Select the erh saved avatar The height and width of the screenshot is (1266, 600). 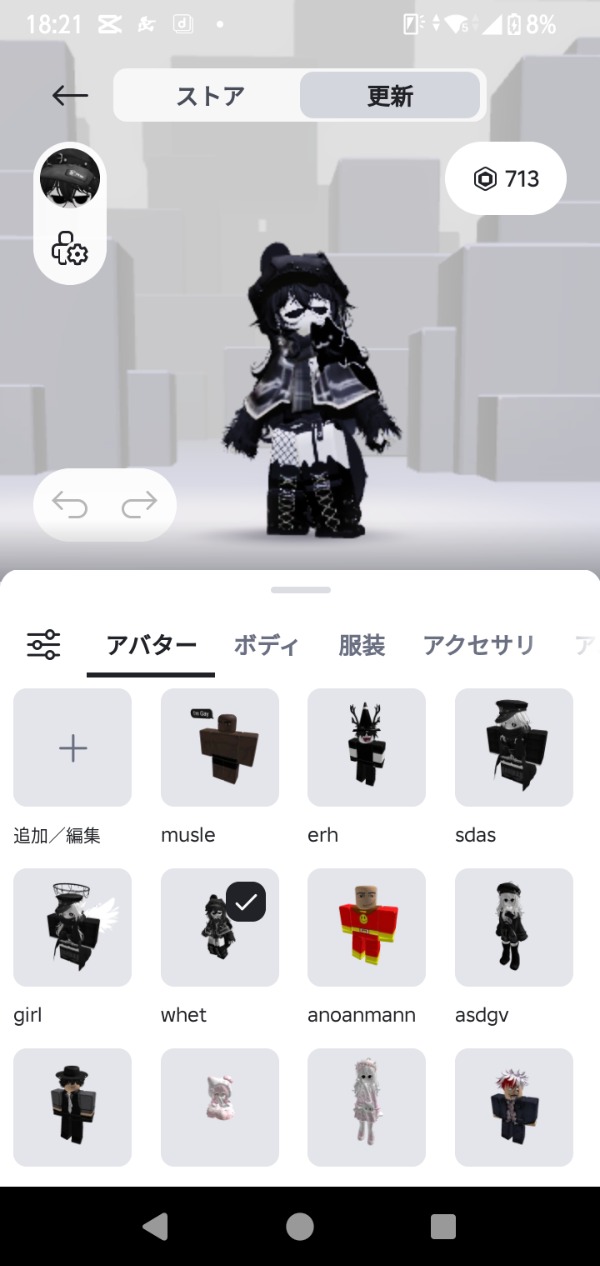click(366, 748)
